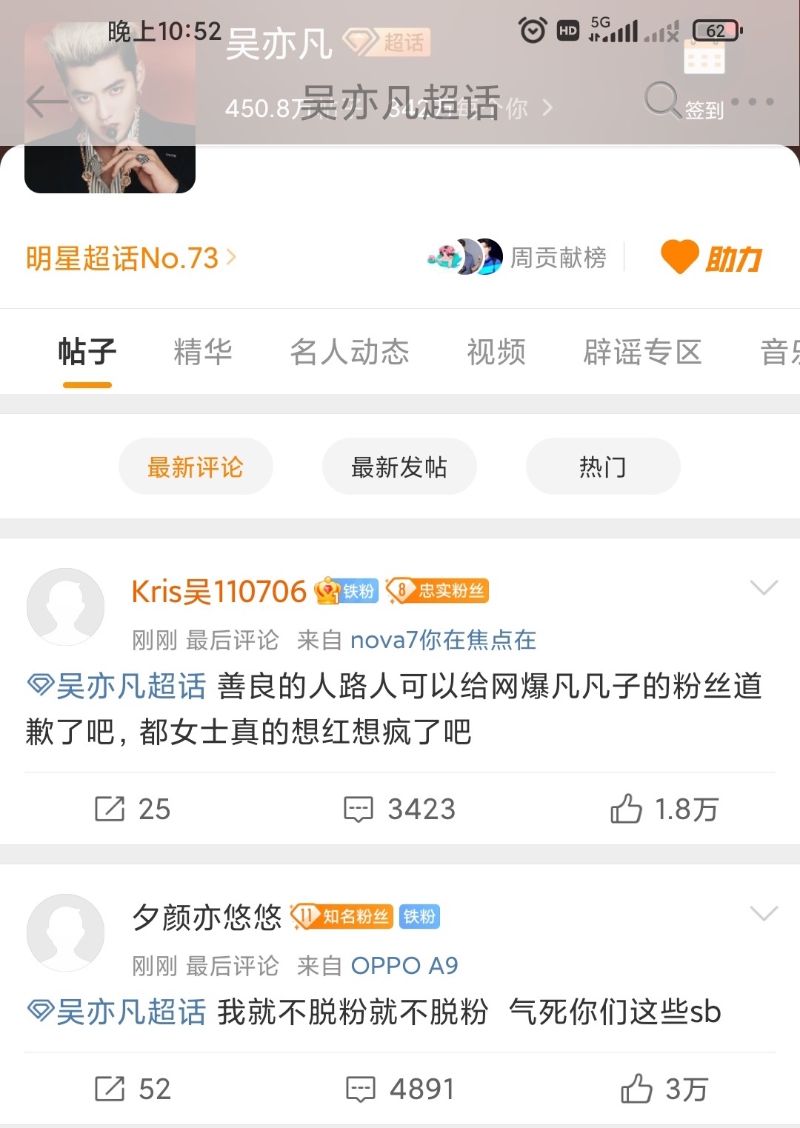The image size is (800, 1128).
Task: Repost 夕颜亦悠悠's post
Action: (132, 1089)
